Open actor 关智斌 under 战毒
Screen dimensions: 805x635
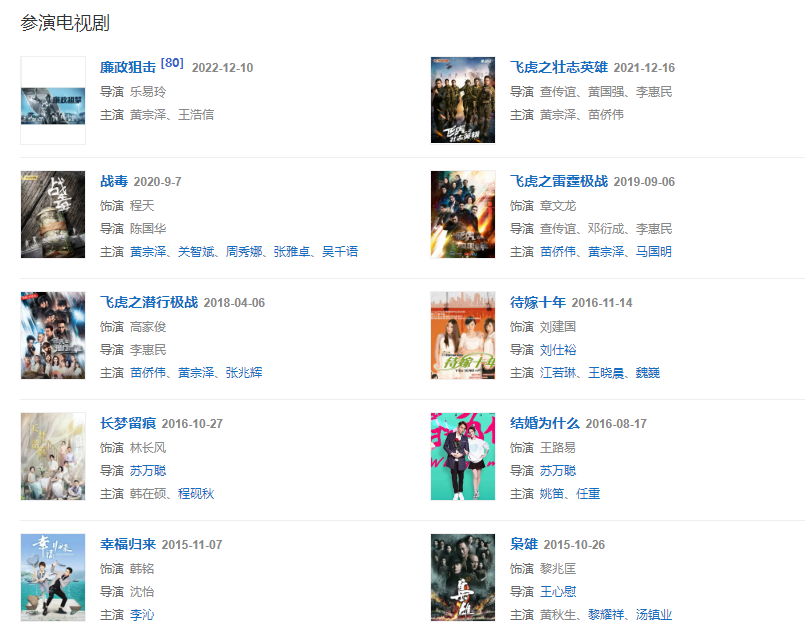click(196, 252)
